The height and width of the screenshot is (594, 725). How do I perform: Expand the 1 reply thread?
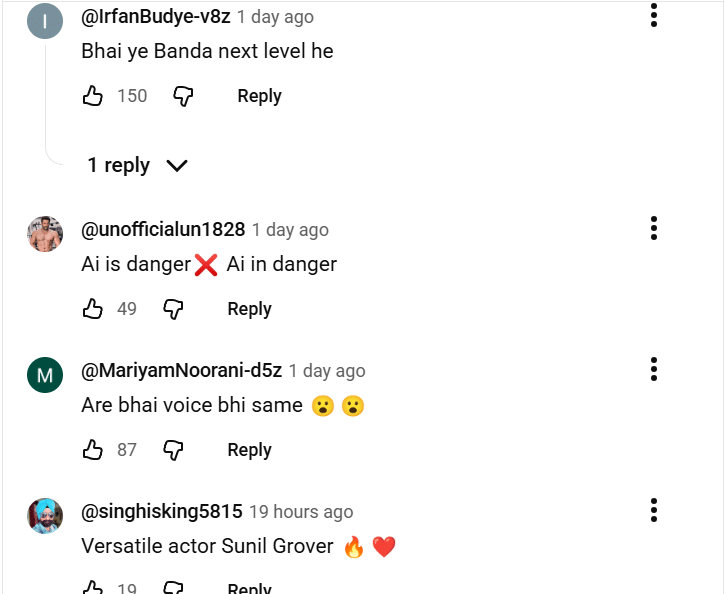coord(137,165)
